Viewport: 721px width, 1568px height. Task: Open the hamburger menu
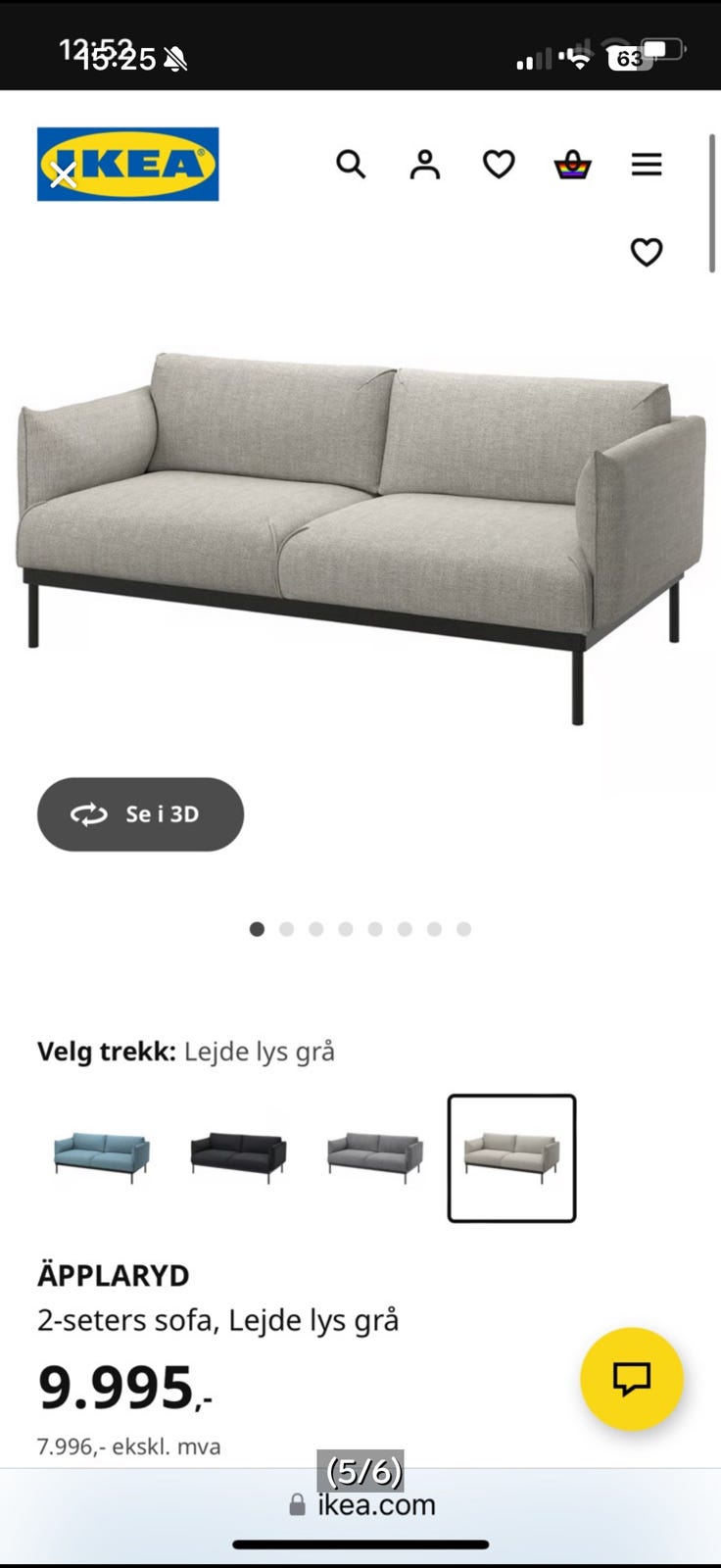point(647,165)
